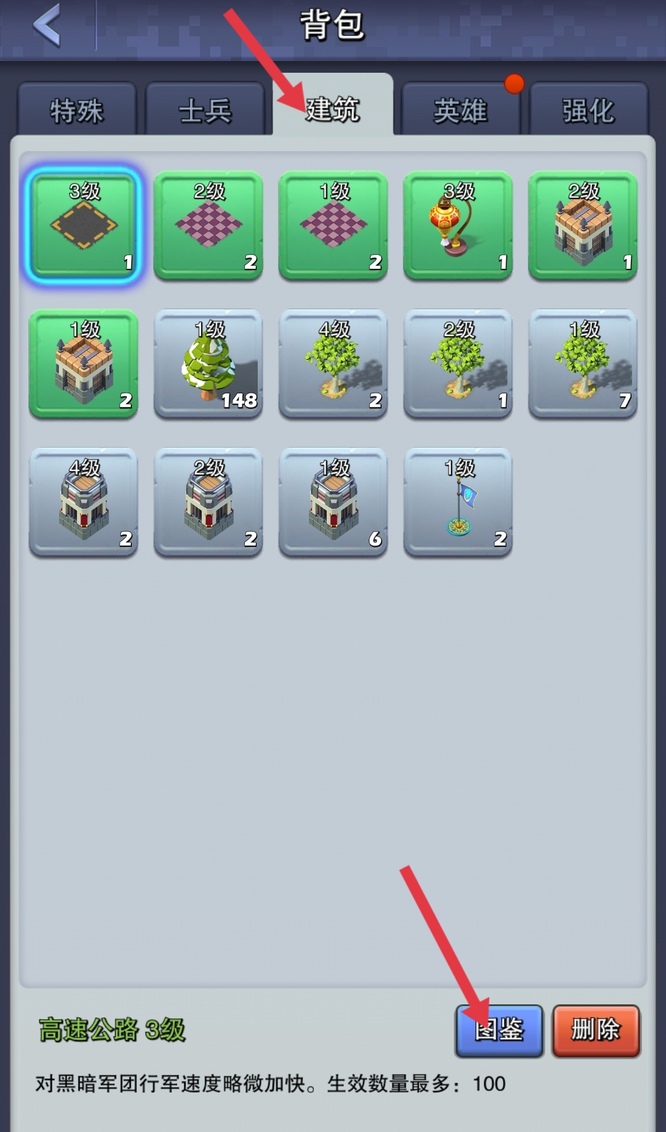Select the 建筑 tab
Screen dimensions: 666x1132
(x=333, y=108)
